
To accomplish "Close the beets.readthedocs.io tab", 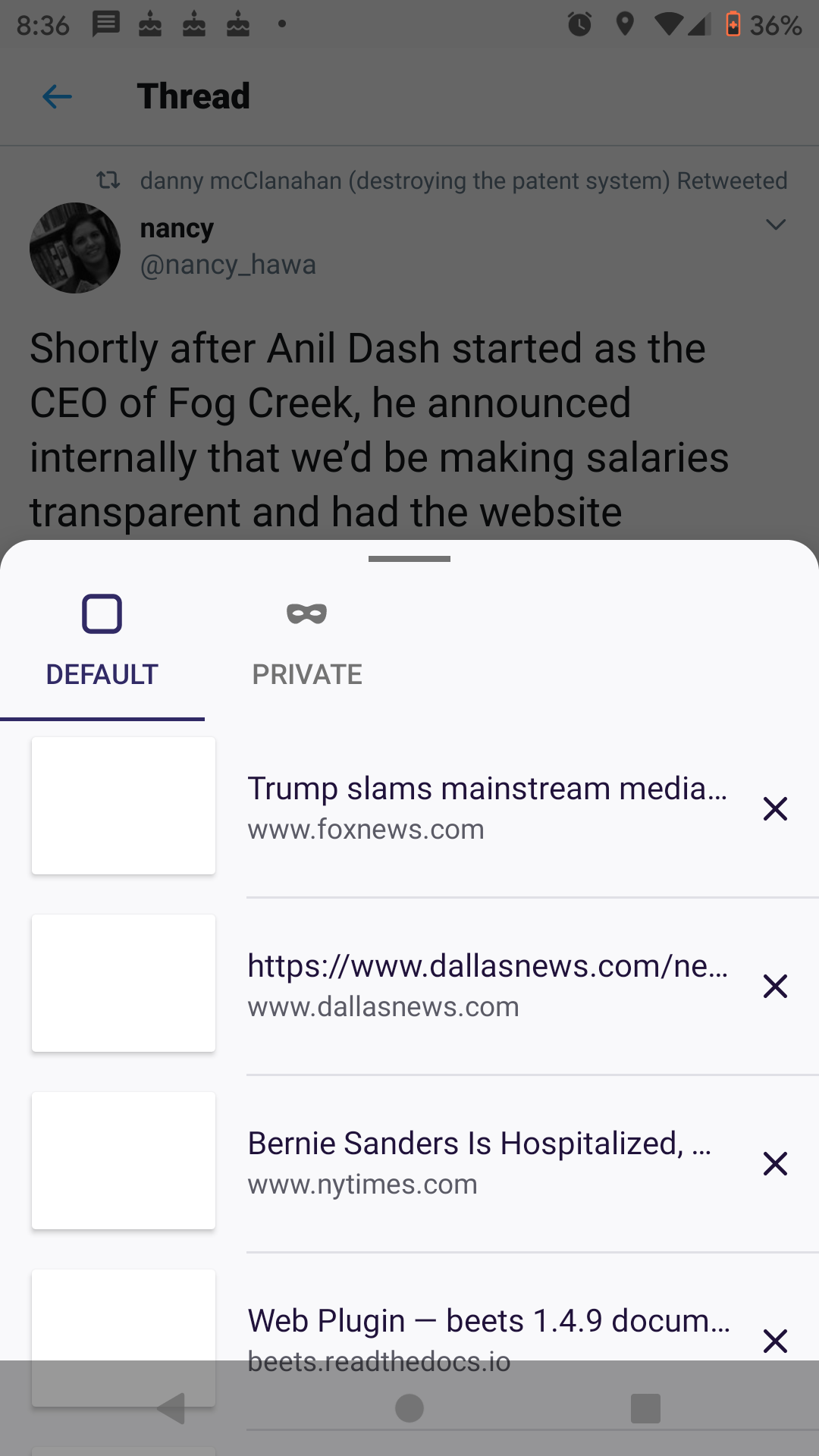I will point(775,1341).
